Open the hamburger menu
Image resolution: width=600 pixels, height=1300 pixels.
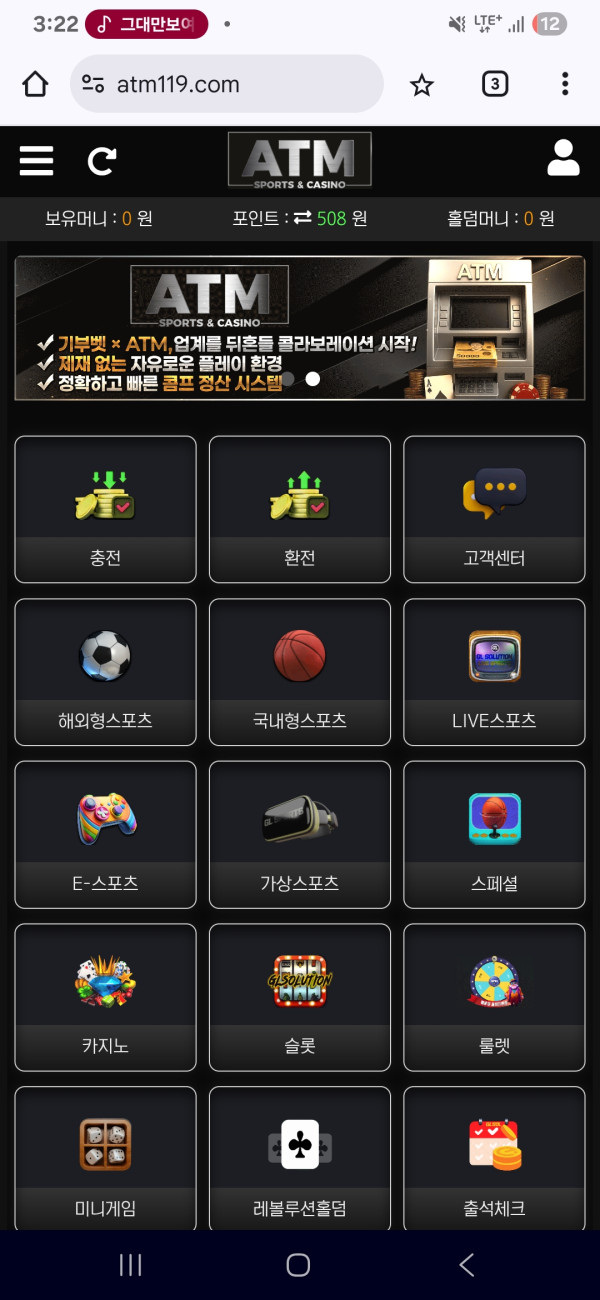click(x=37, y=160)
